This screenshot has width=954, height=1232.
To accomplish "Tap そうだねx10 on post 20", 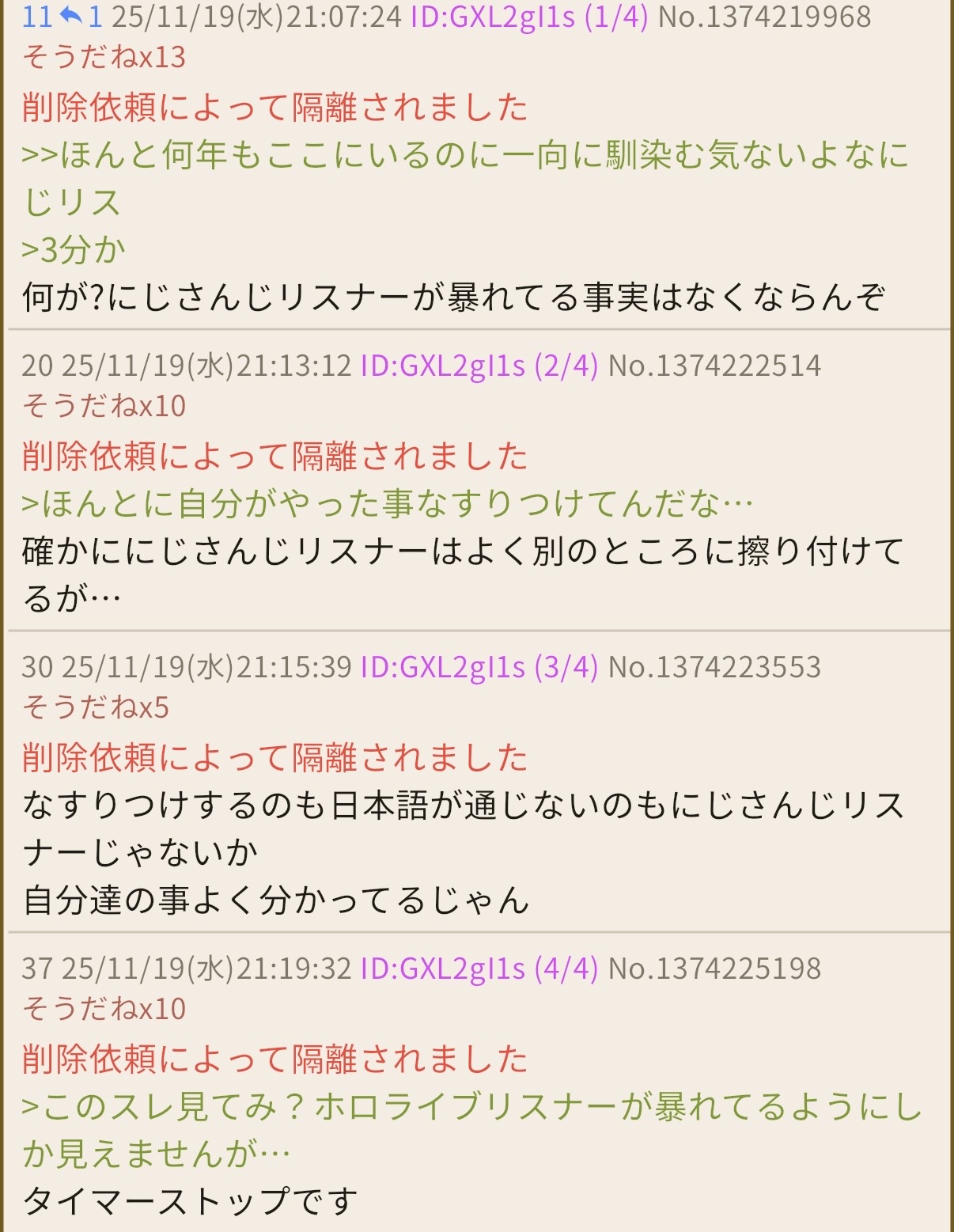I will (x=104, y=406).
